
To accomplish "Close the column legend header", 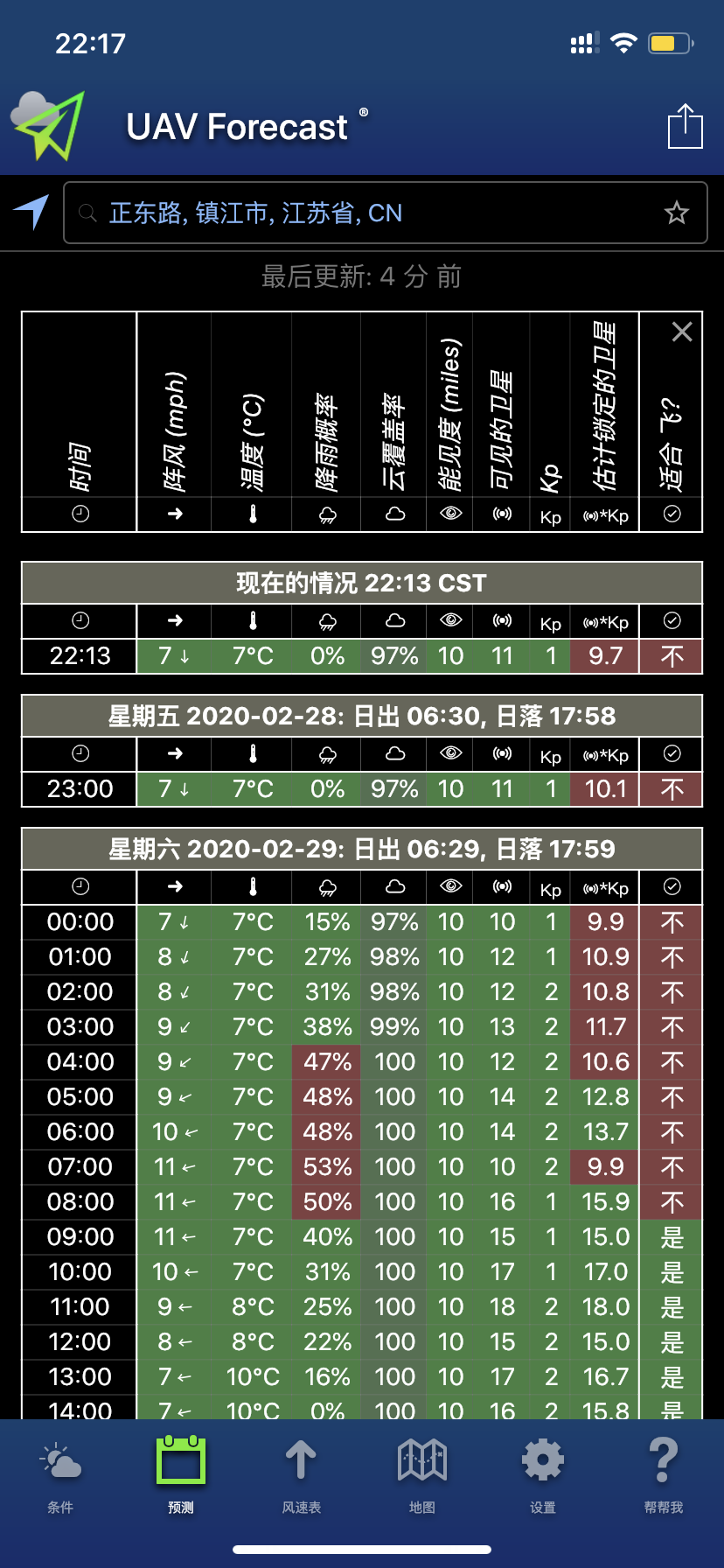I will 682,332.
